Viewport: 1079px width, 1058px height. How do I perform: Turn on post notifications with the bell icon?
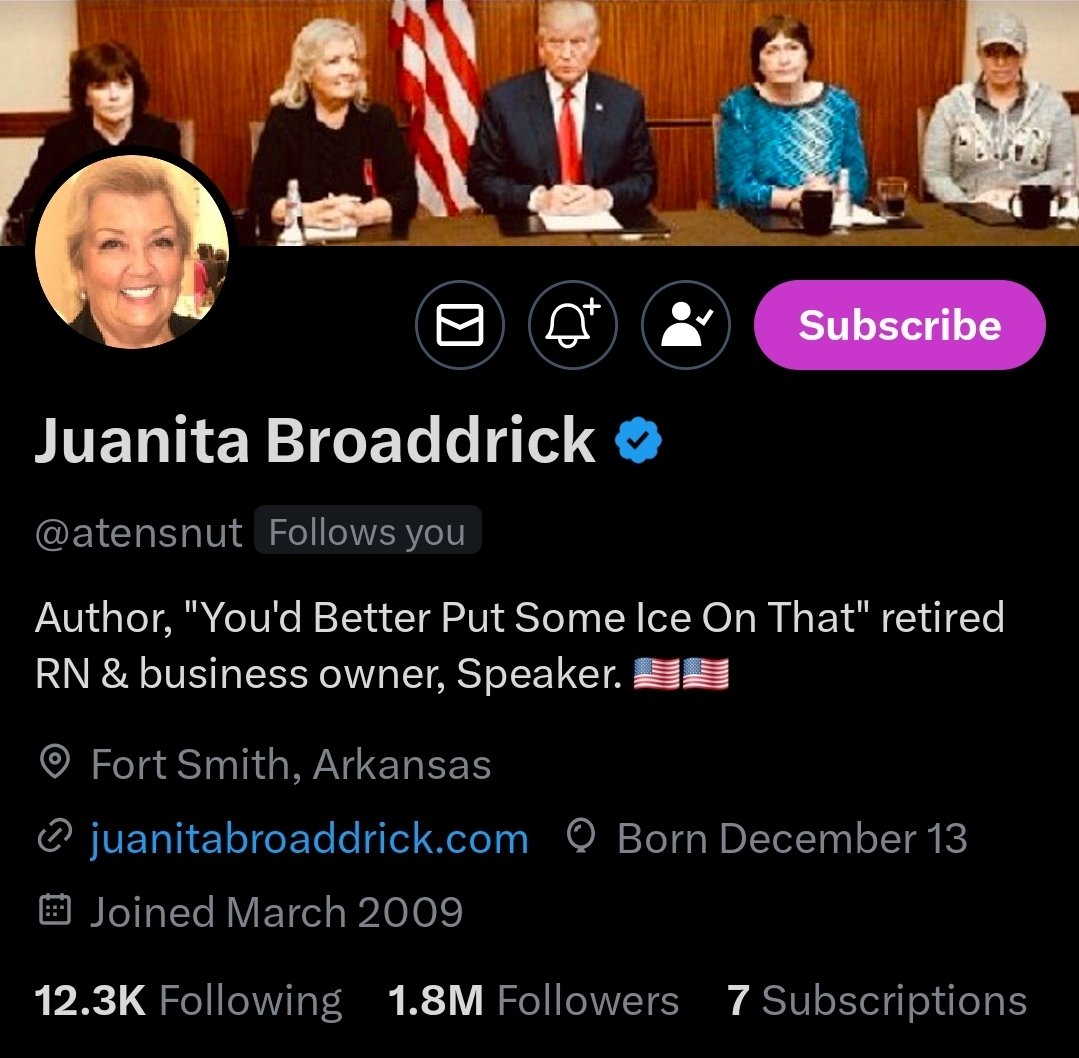click(573, 325)
